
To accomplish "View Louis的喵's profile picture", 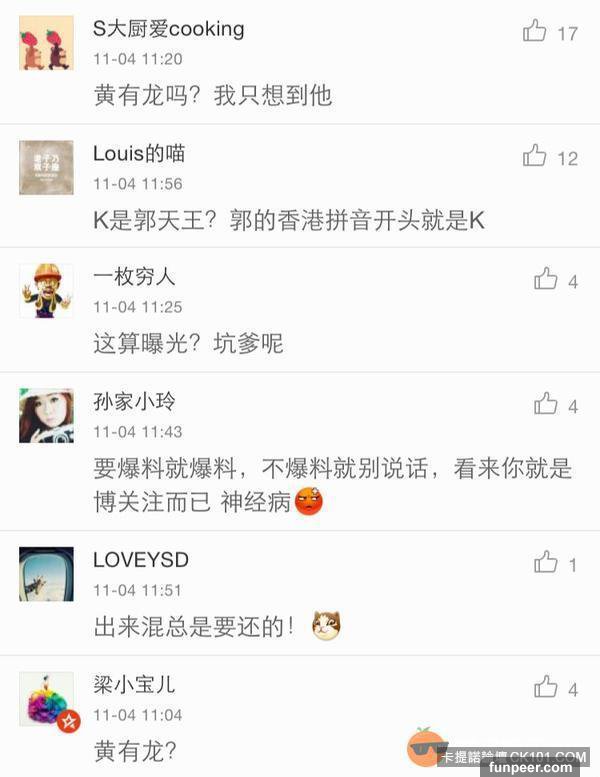I will [46, 167].
